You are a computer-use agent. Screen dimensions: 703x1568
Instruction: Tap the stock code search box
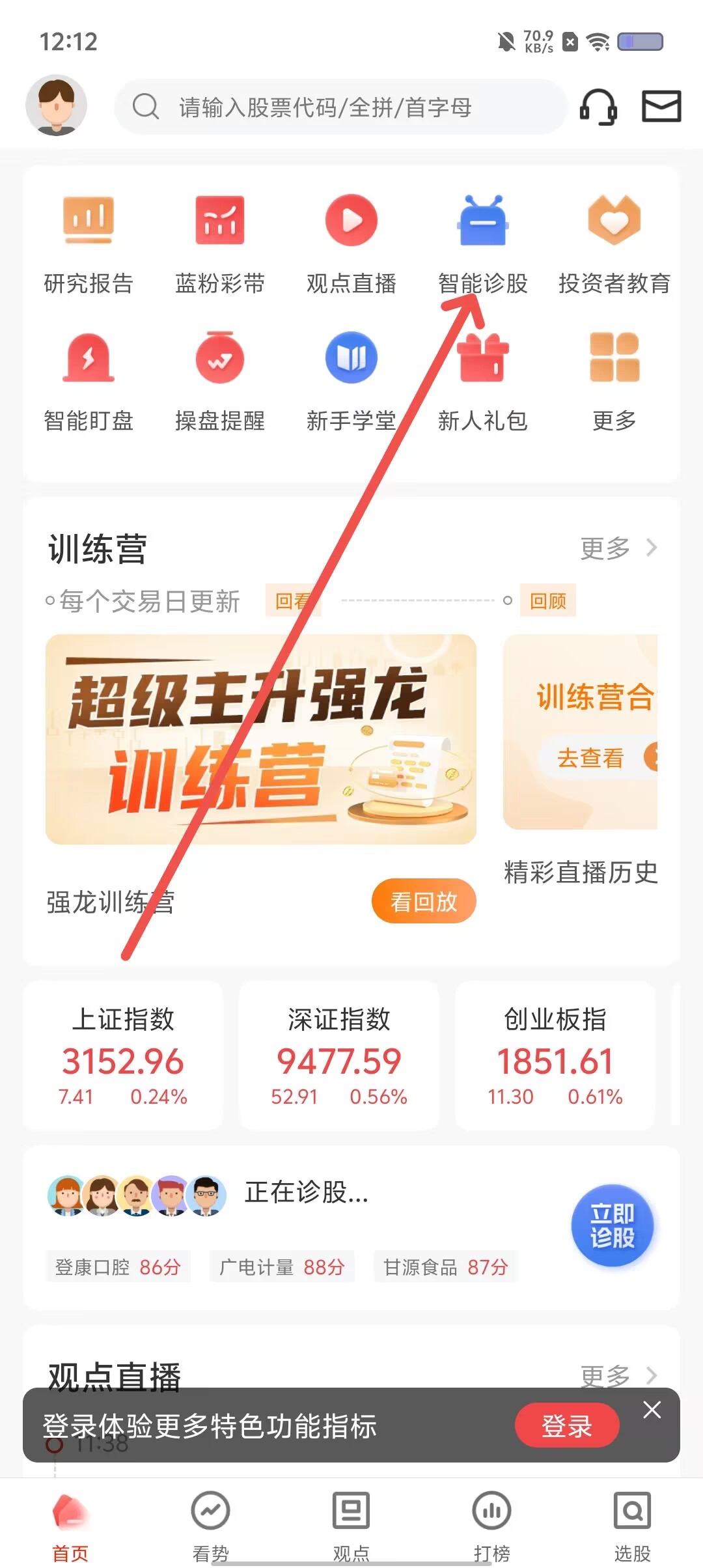tap(338, 107)
